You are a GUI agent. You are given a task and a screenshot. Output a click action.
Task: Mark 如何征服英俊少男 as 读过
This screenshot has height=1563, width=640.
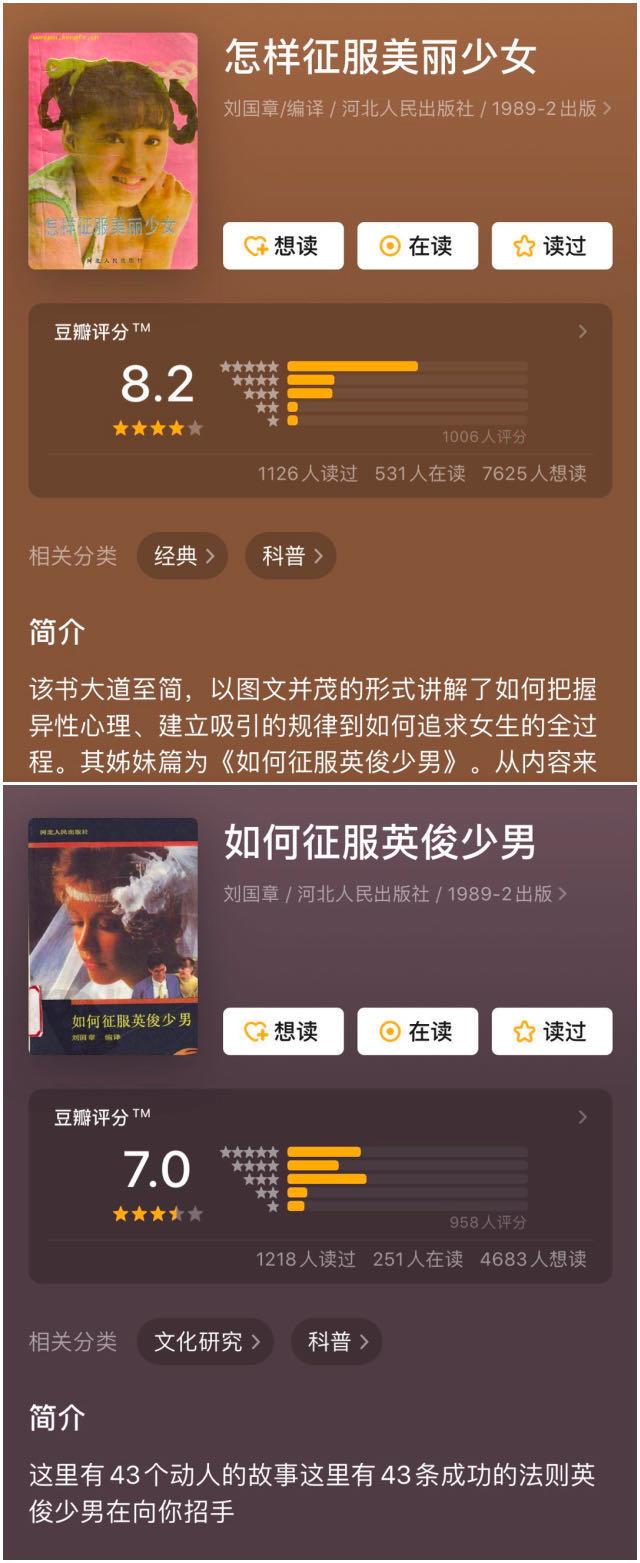pos(551,1031)
